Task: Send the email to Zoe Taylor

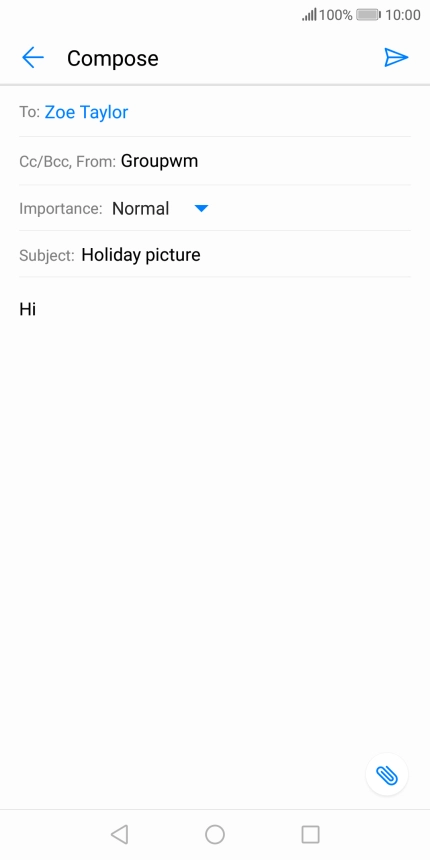Action: click(x=396, y=58)
